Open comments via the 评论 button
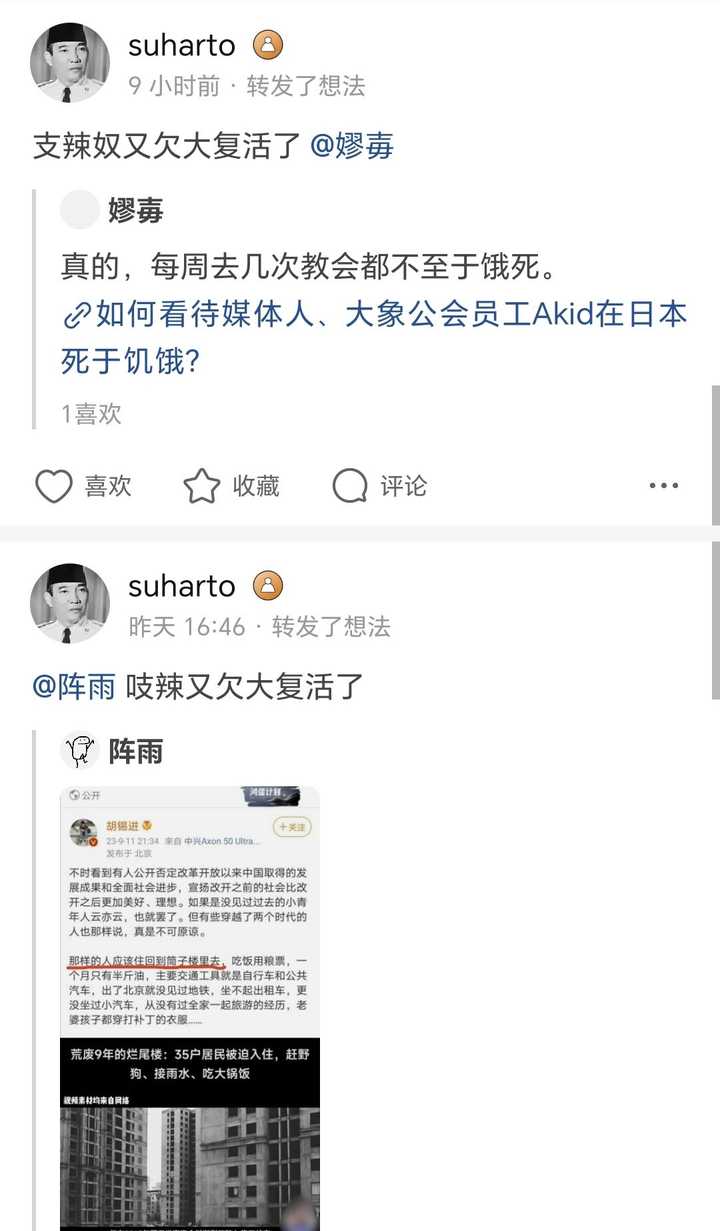The width and height of the screenshot is (720, 1231). point(379,486)
